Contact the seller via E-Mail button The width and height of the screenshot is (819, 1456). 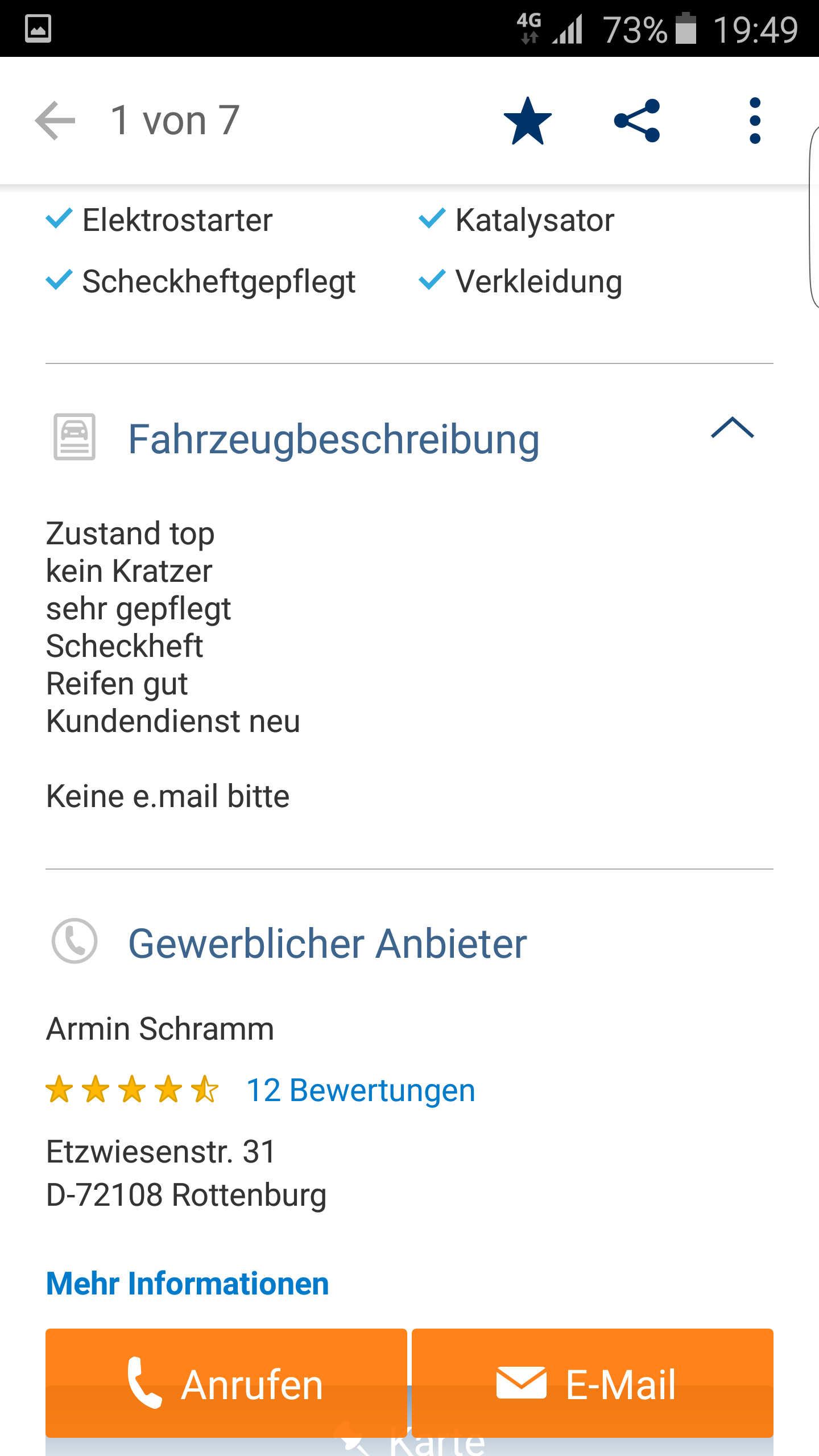(593, 1383)
